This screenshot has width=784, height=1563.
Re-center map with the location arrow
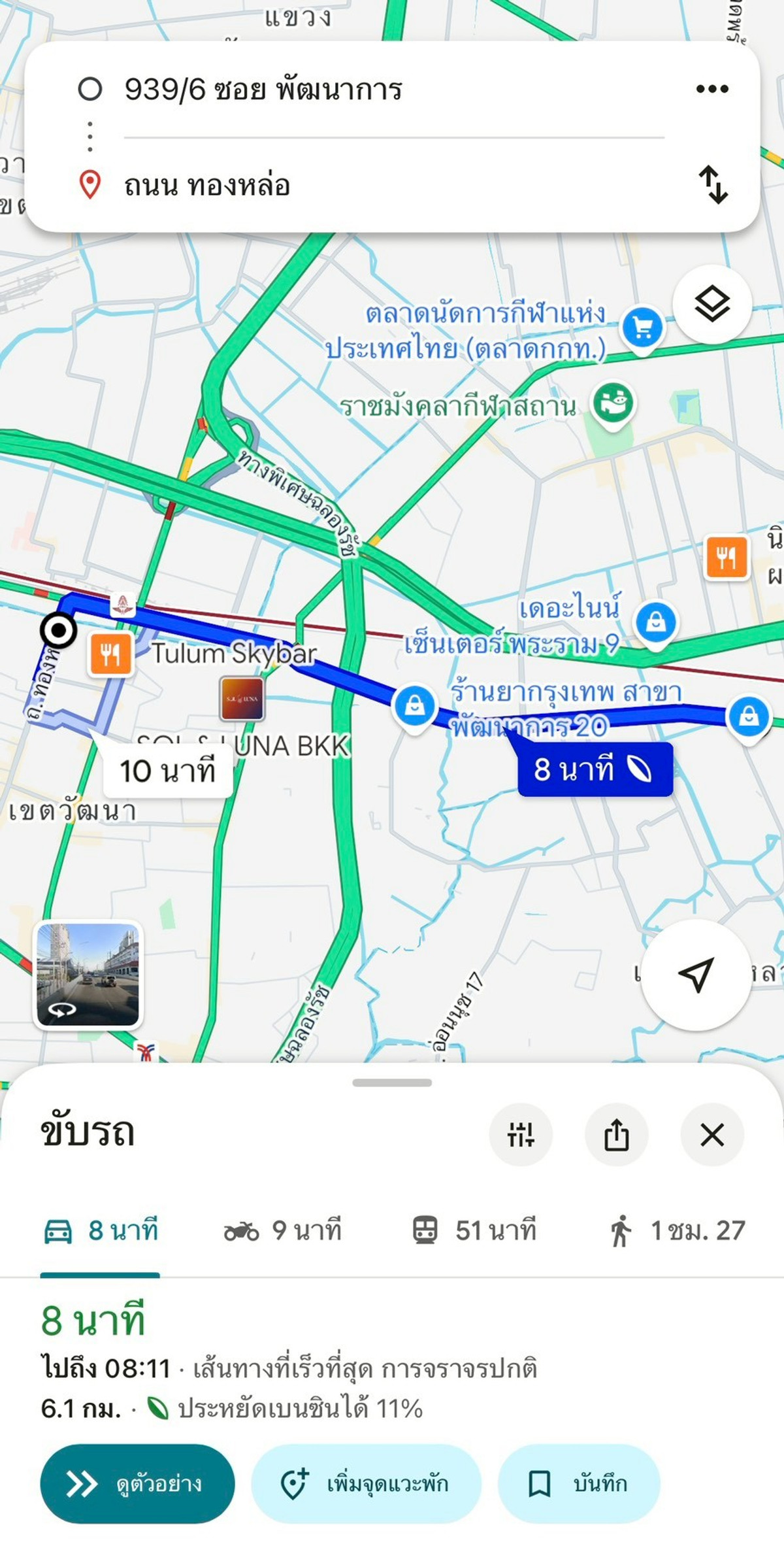click(x=696, y=975)
